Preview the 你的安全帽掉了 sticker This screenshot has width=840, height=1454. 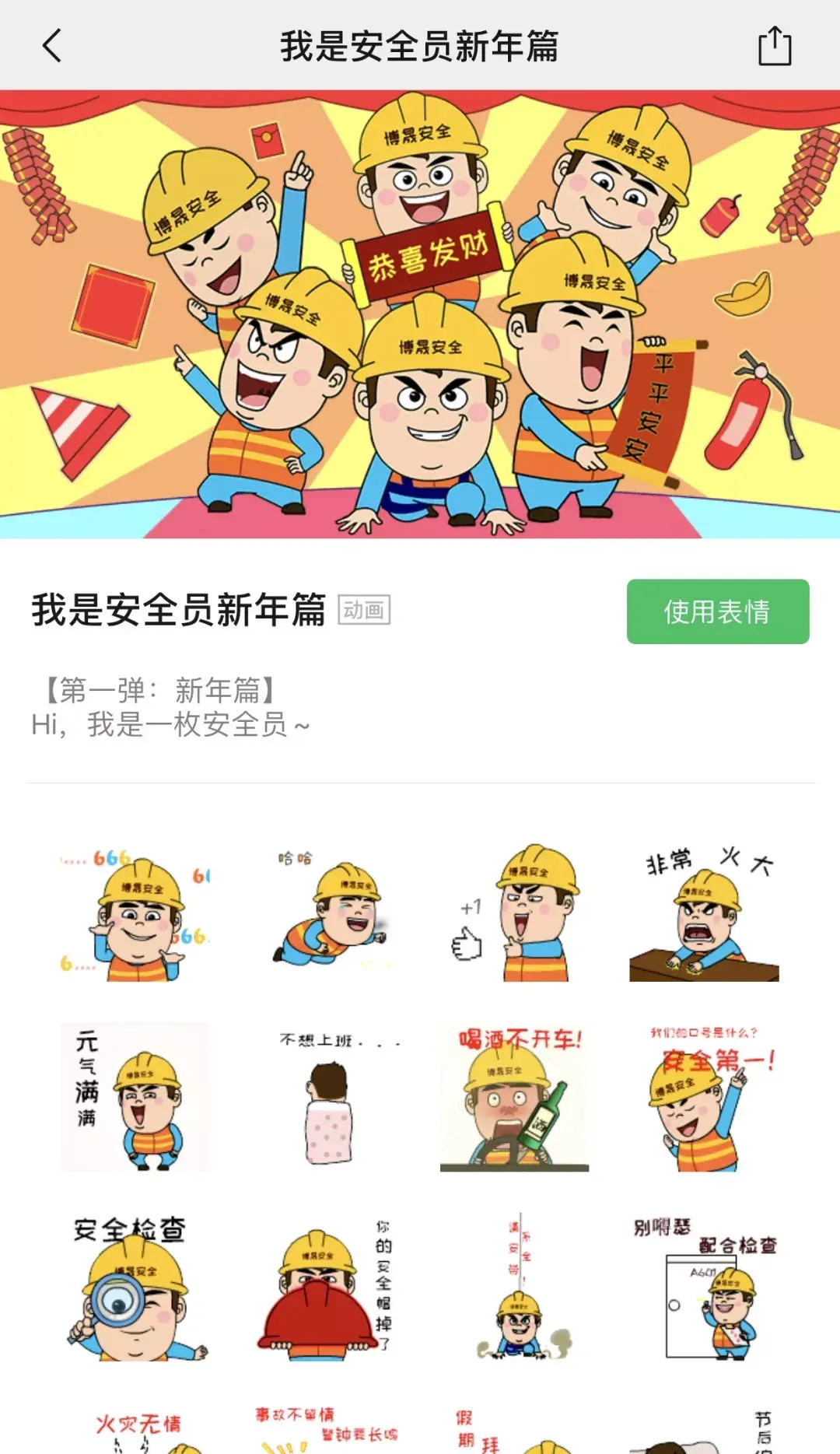[x=325, y=1288]
